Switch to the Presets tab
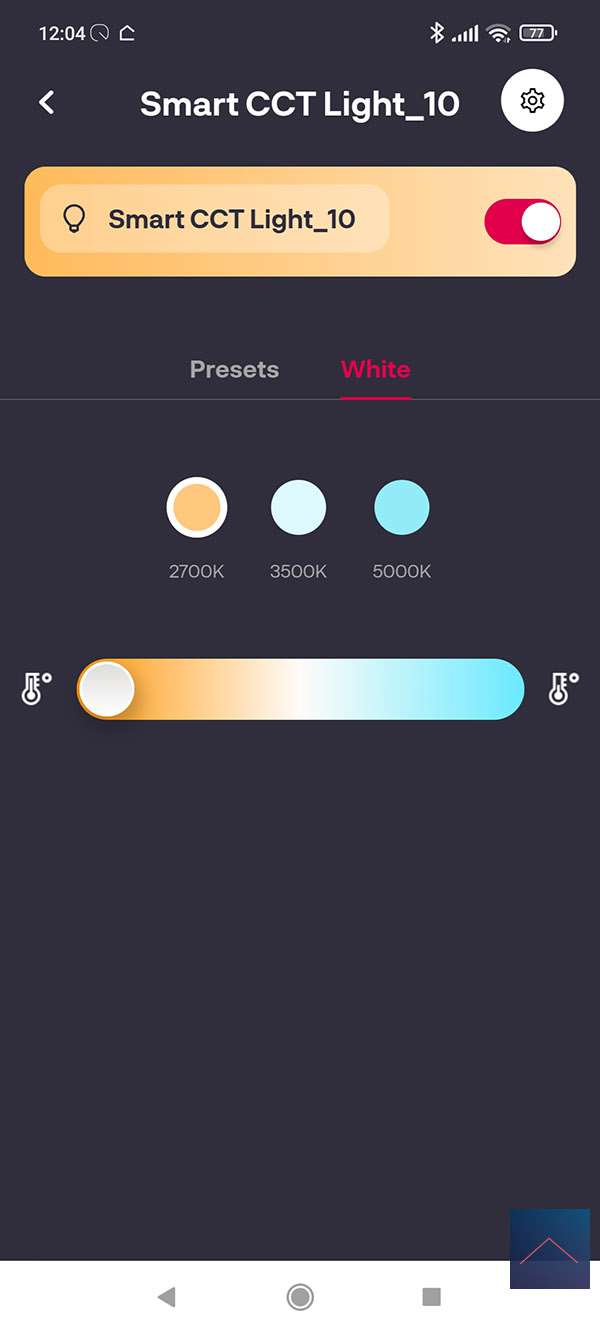Viewport: 600px width, 1333px height. 234,369
